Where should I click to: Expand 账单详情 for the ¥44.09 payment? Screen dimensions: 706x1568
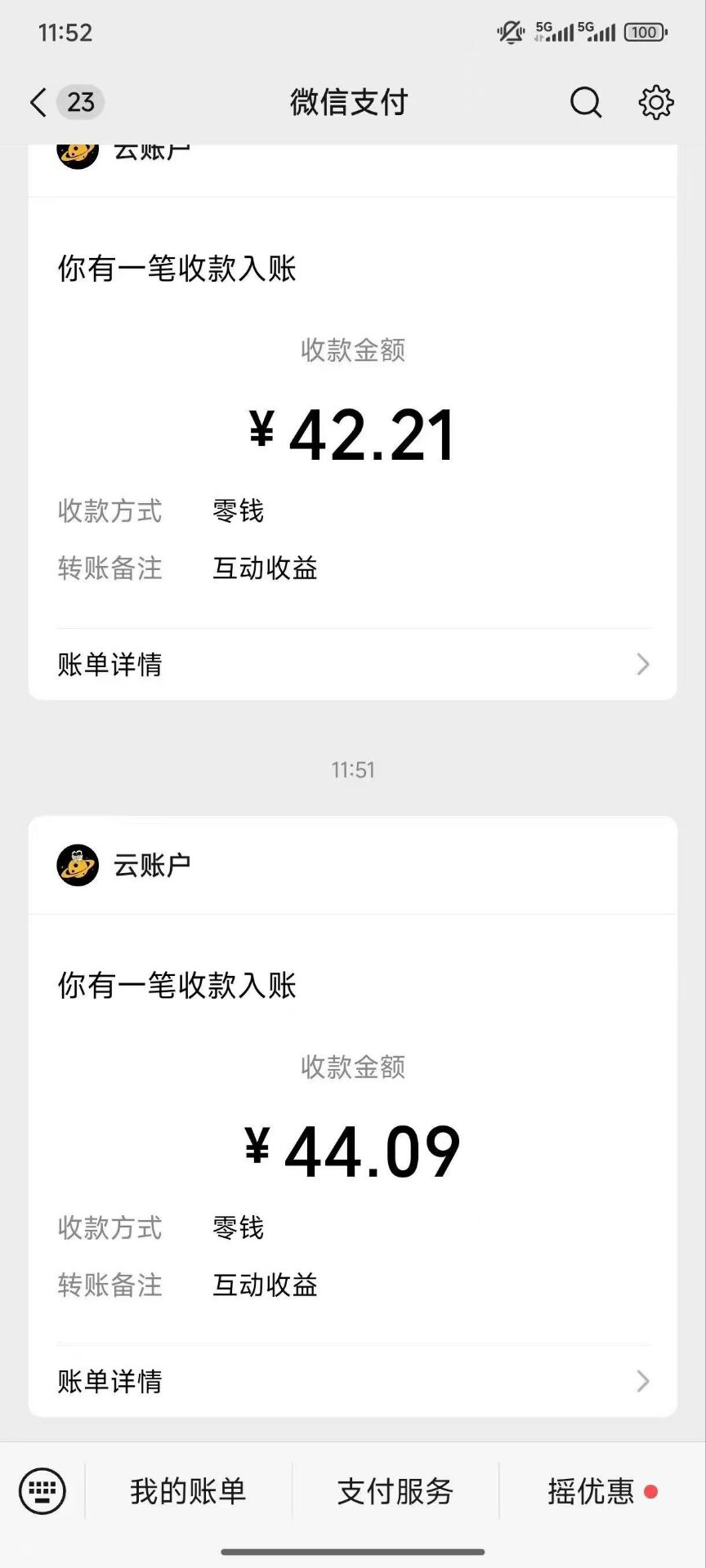point(110,1381)
